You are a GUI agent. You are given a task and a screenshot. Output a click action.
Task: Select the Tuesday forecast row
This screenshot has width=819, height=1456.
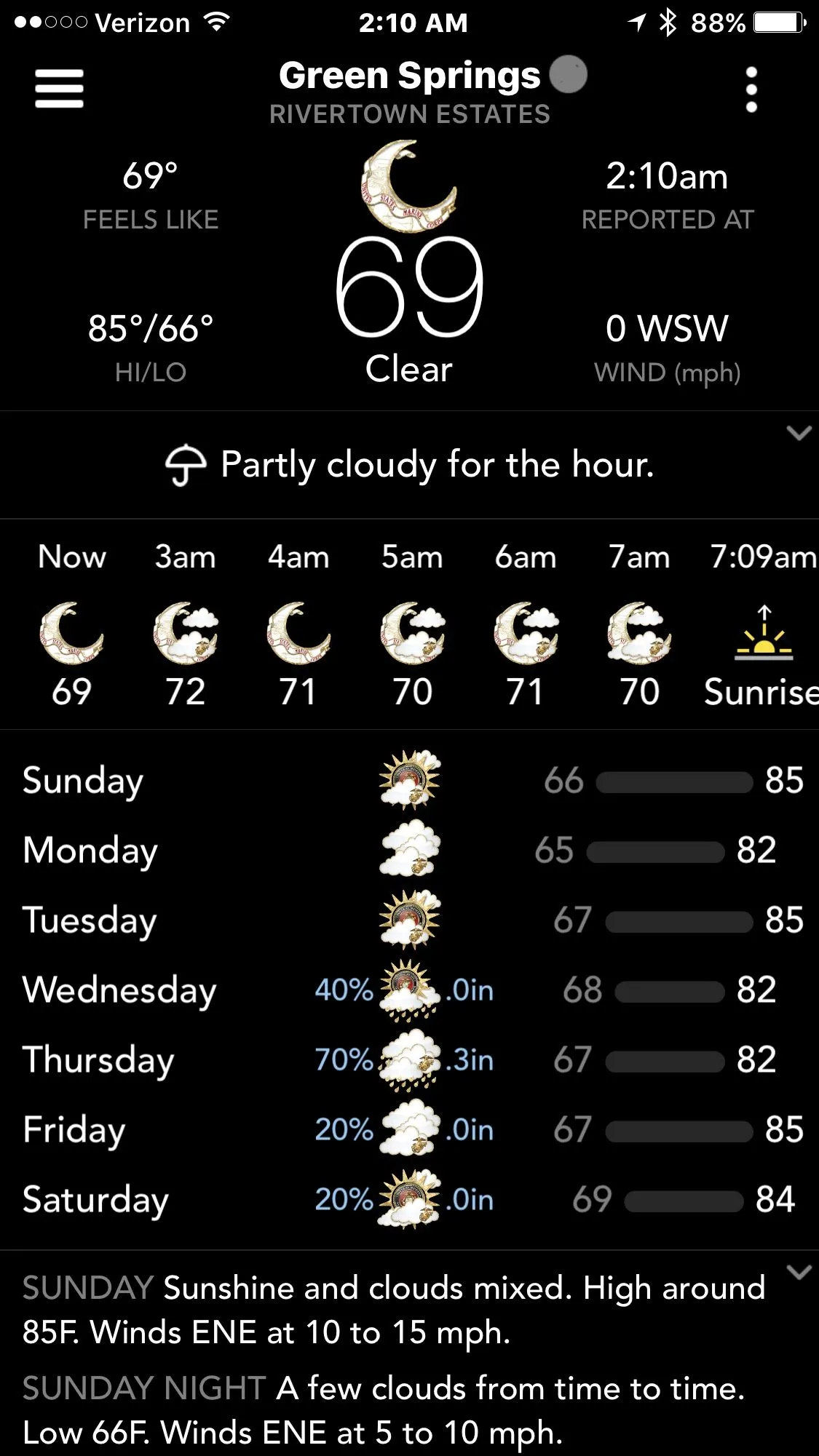pyautogui.click(x=409, y=920)
